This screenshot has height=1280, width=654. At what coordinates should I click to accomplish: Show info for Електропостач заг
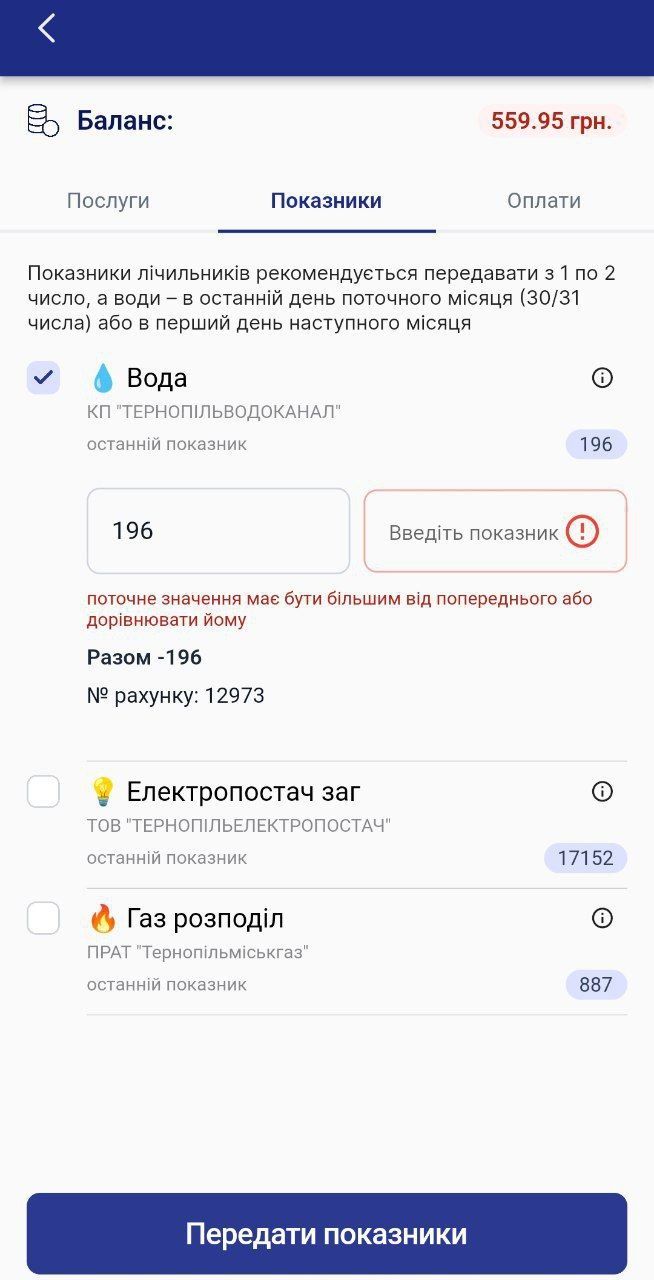[602, 792]
